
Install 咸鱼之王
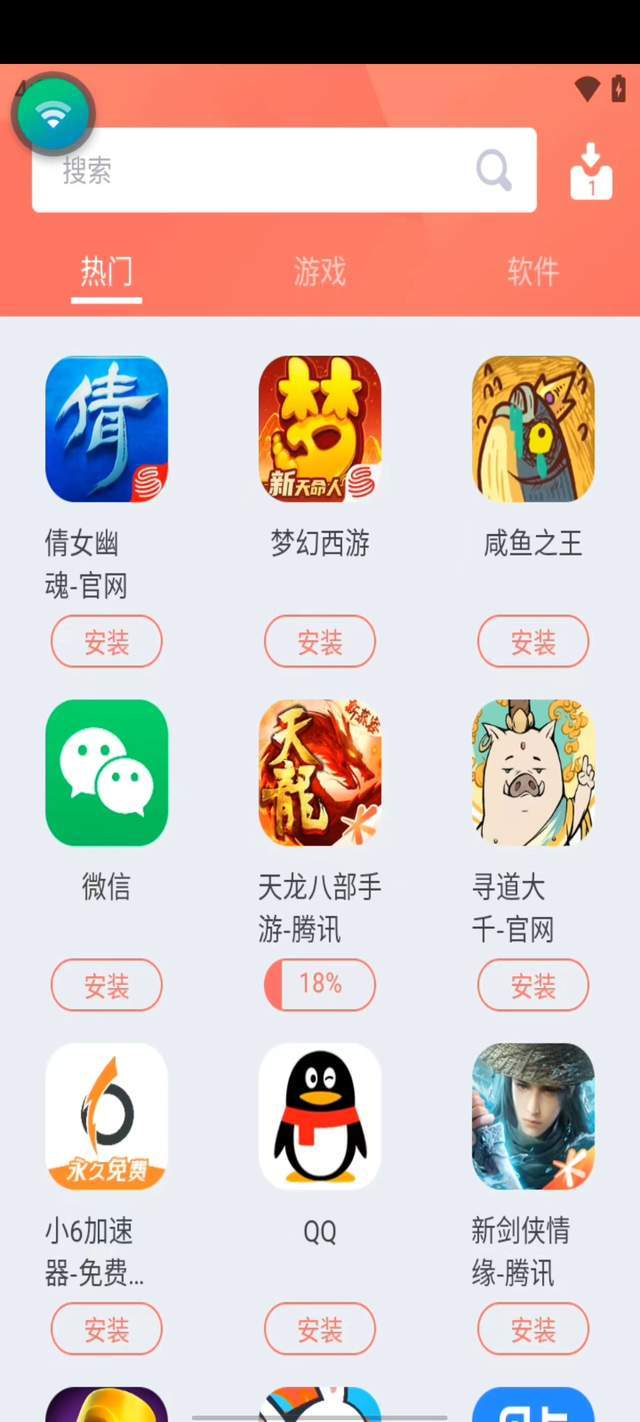tap(533, 641)
